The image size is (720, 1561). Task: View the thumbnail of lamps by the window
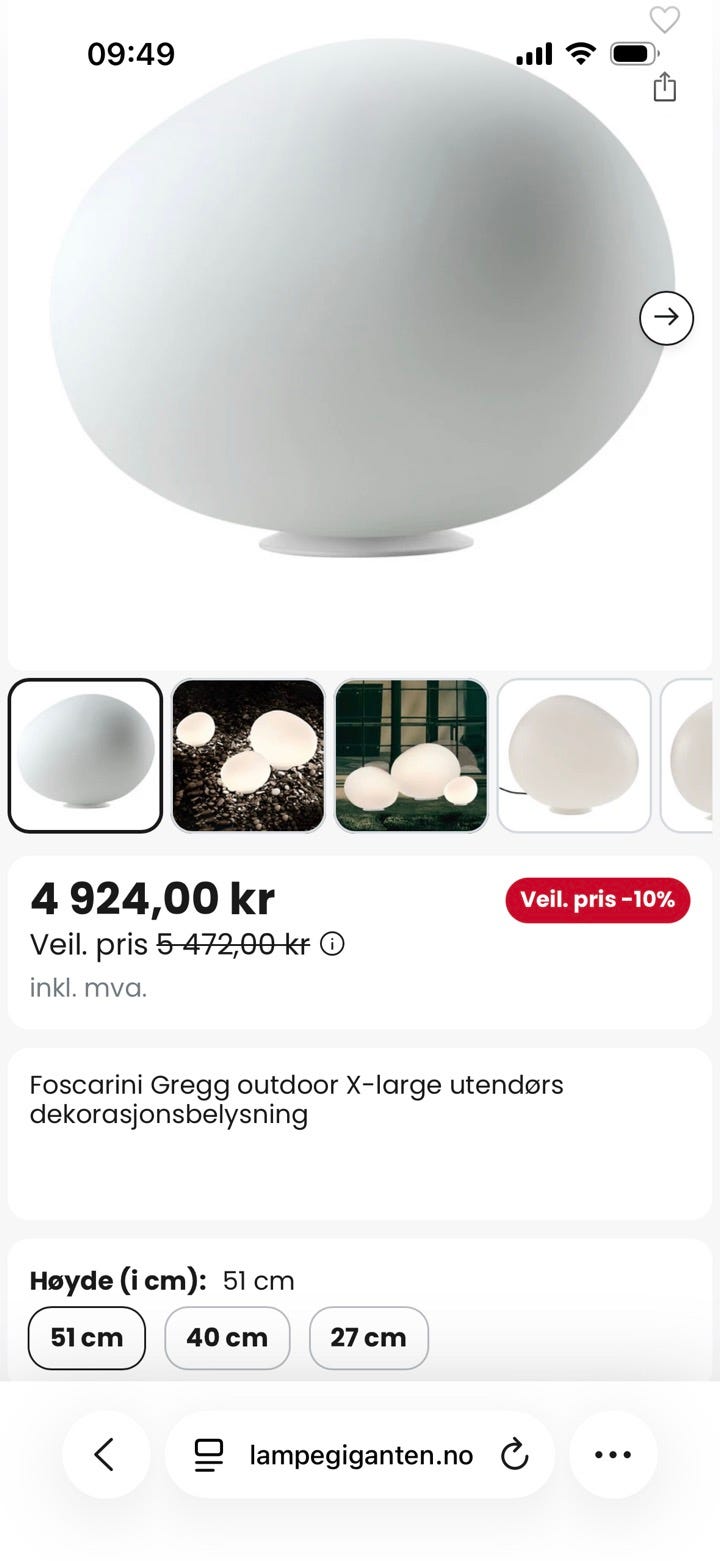coord(411,755)
